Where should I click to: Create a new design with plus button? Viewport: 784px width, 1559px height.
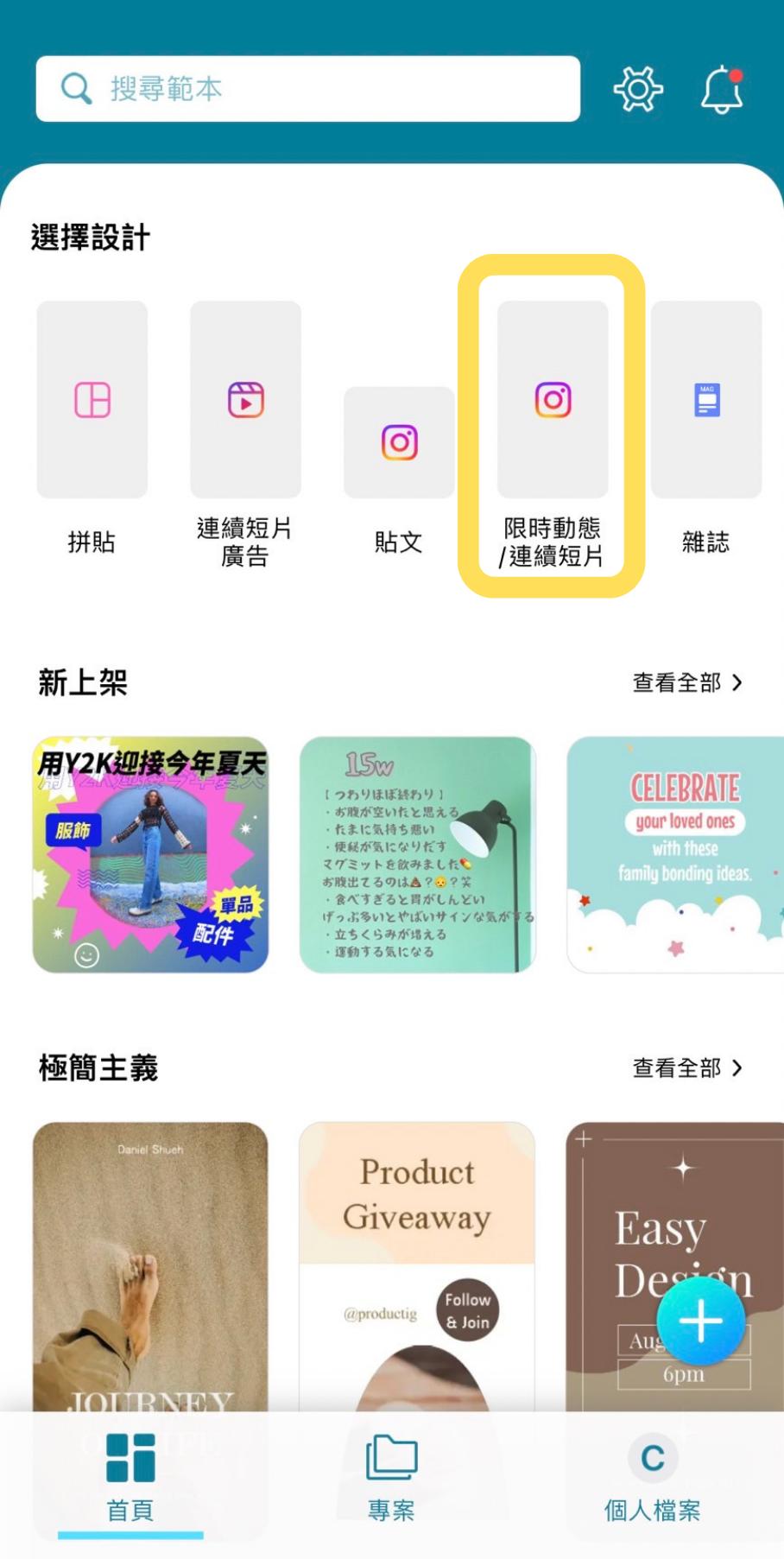pos(700,1321)
